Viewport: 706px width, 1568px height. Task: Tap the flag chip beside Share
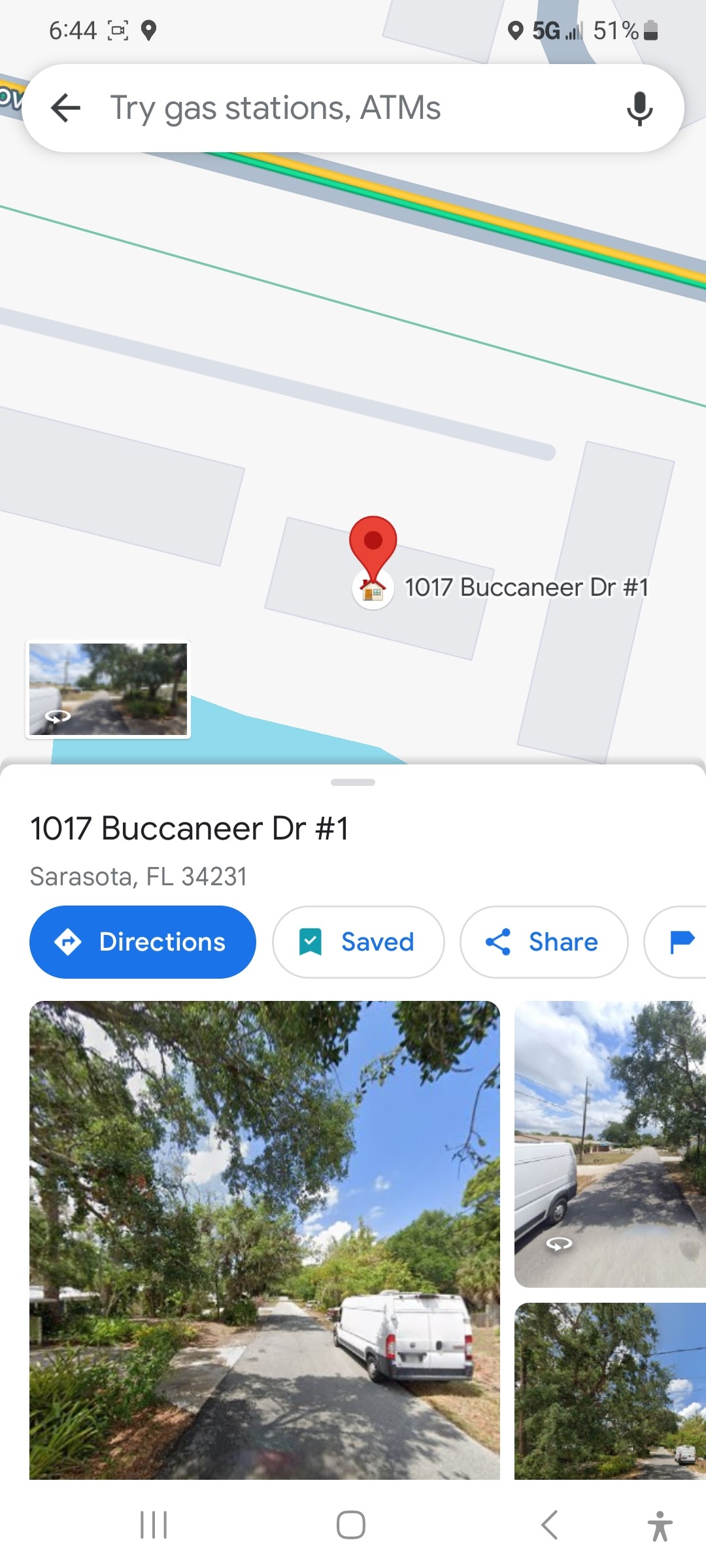(x=680, y=941)
